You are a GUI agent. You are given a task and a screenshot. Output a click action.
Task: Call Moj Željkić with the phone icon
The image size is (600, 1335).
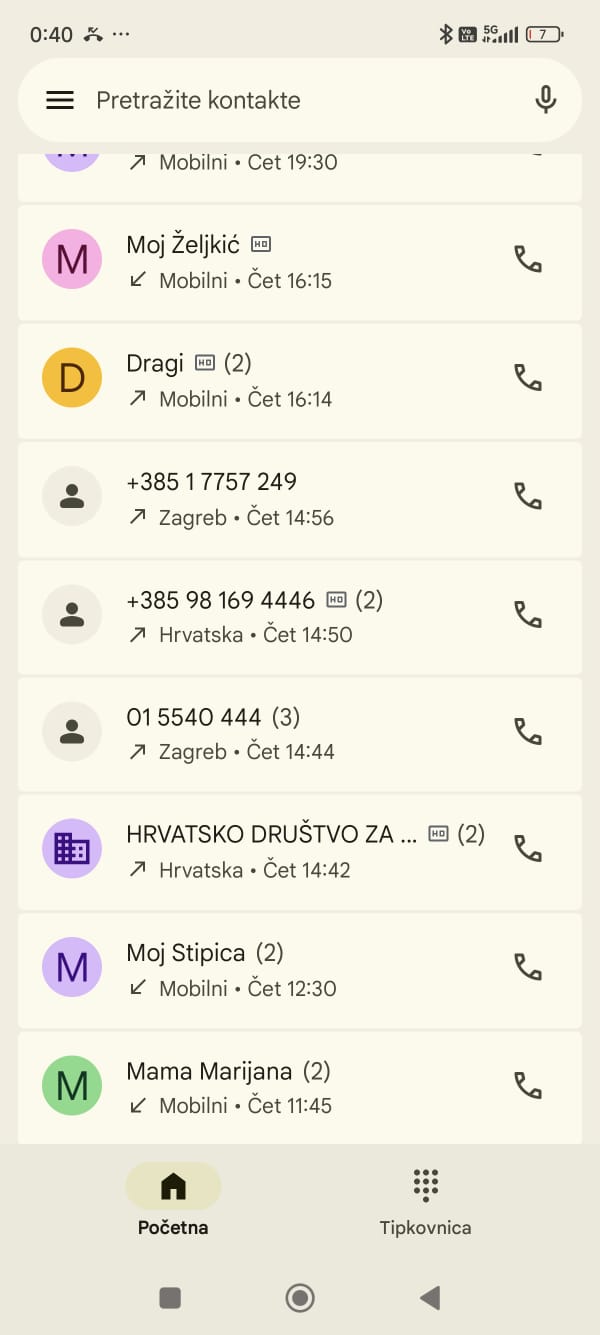click(x=528, y=260)
